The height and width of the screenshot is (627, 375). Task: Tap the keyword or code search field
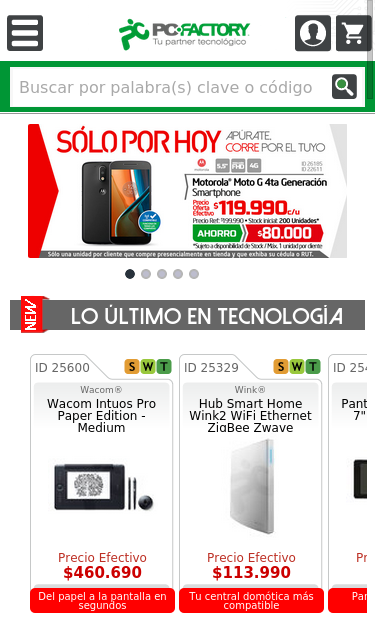pyautogui.click(x=171, y=87)
